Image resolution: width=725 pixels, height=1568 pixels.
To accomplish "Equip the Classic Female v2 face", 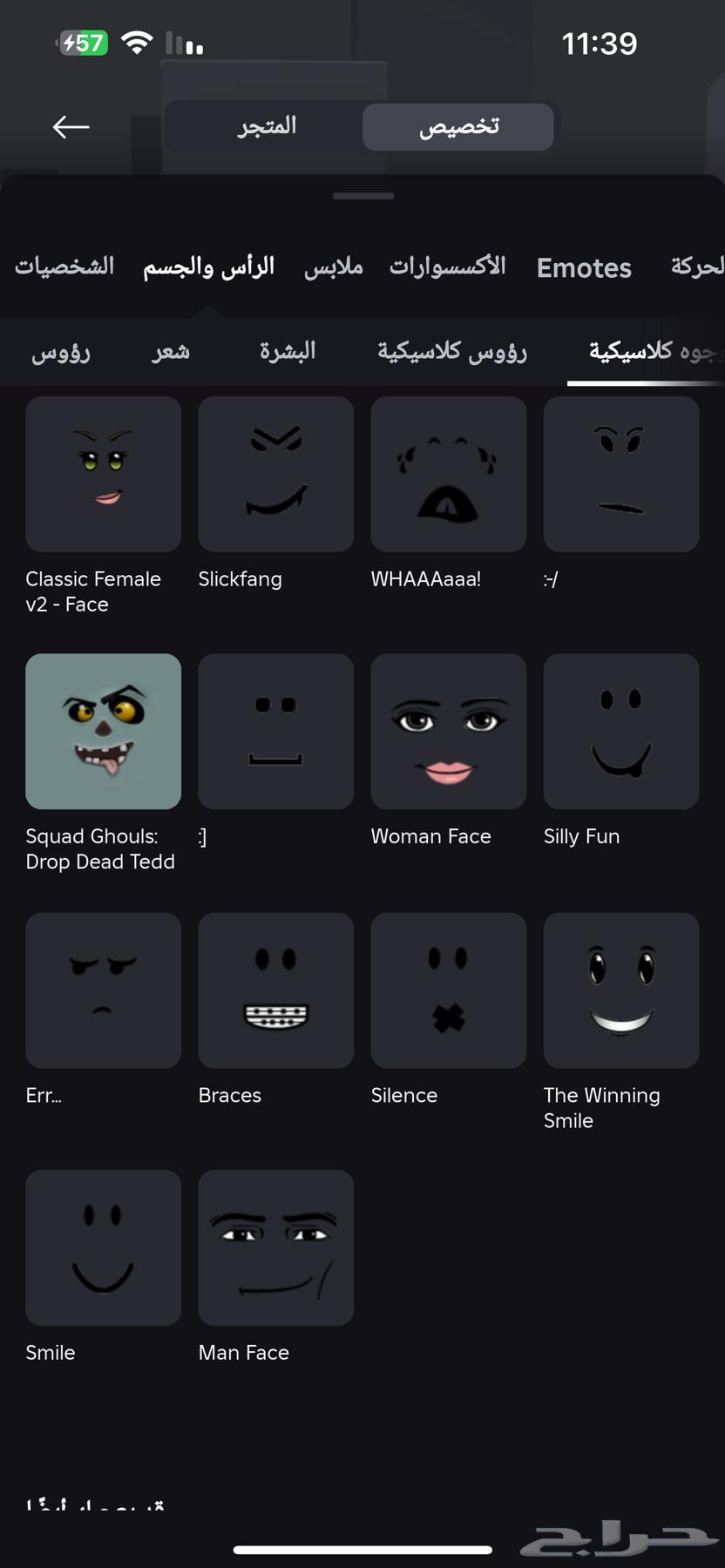I will 104,474.
